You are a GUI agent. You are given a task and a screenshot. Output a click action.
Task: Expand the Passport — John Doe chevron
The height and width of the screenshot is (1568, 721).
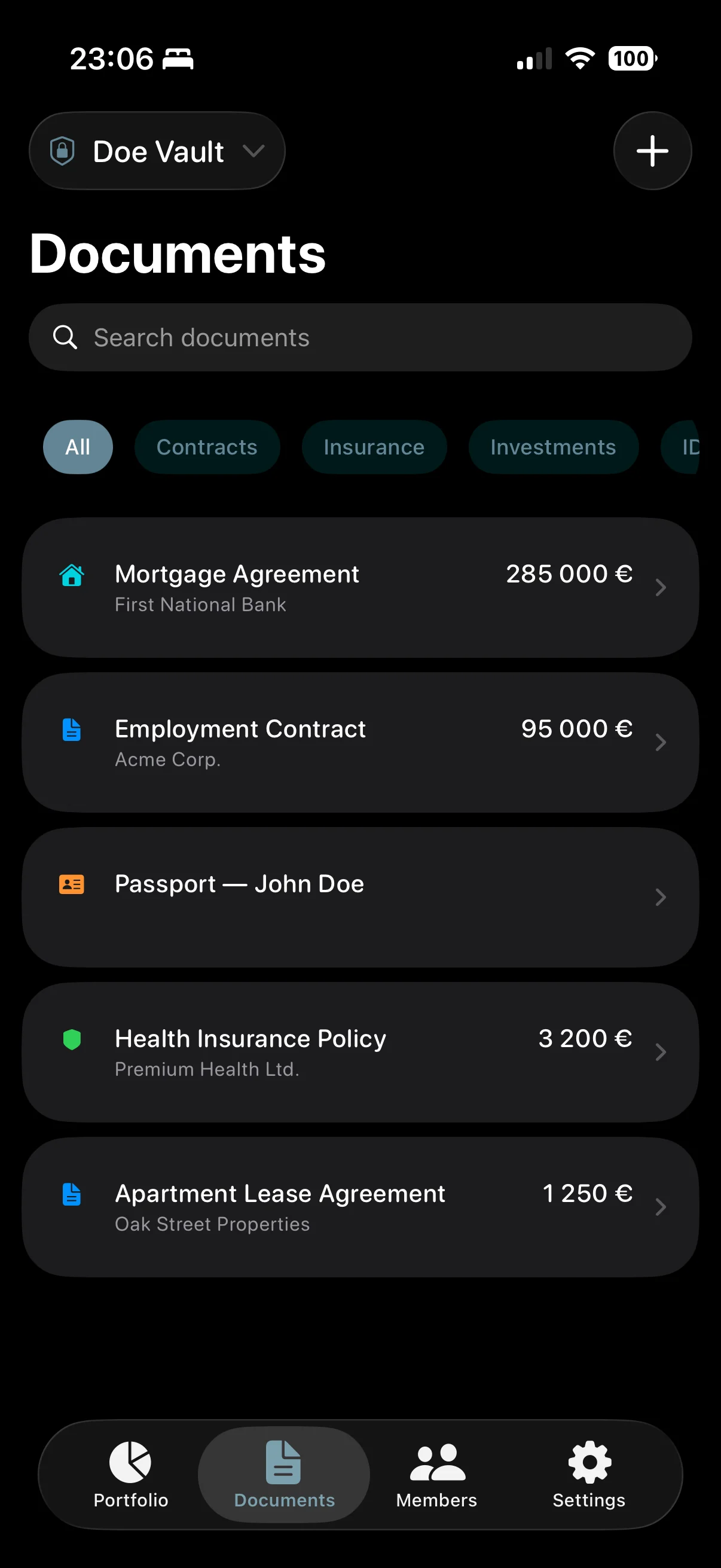pyautogui.click(x=661, y=897)
